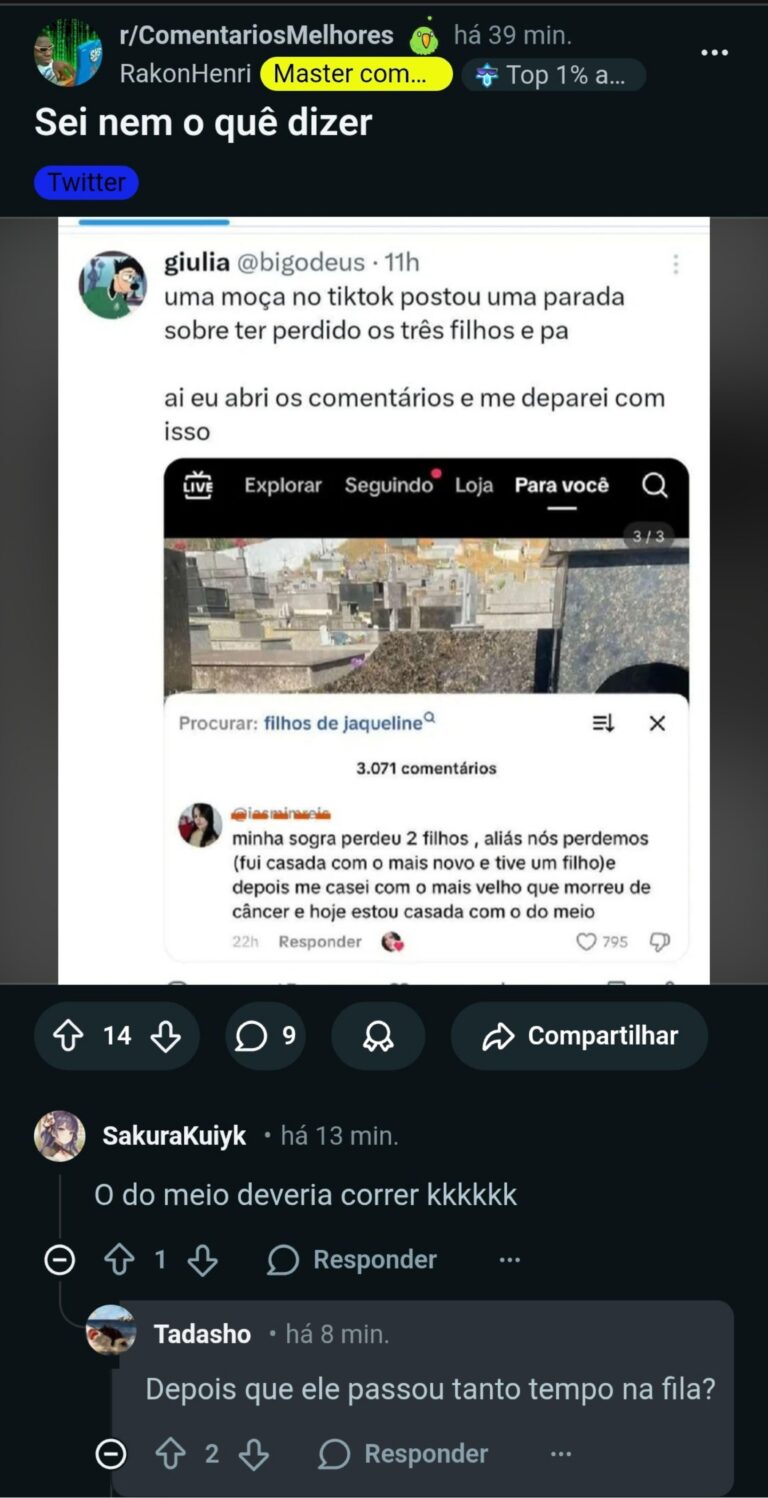Open the r/ComentariosMelhores community
Viewport: 768px width, 1498px height.
tap(256, 35)
